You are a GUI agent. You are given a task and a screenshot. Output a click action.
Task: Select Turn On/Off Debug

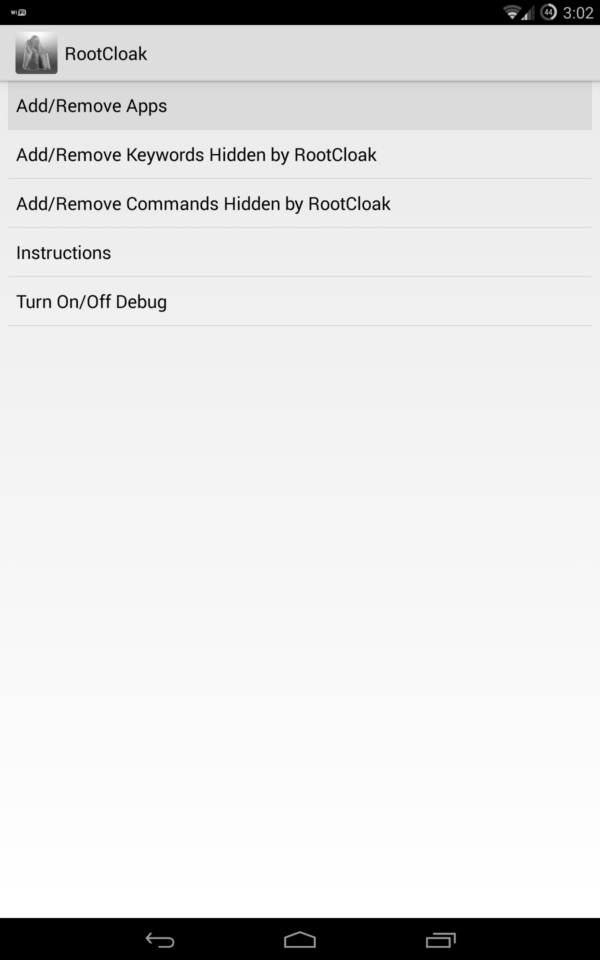300,302
